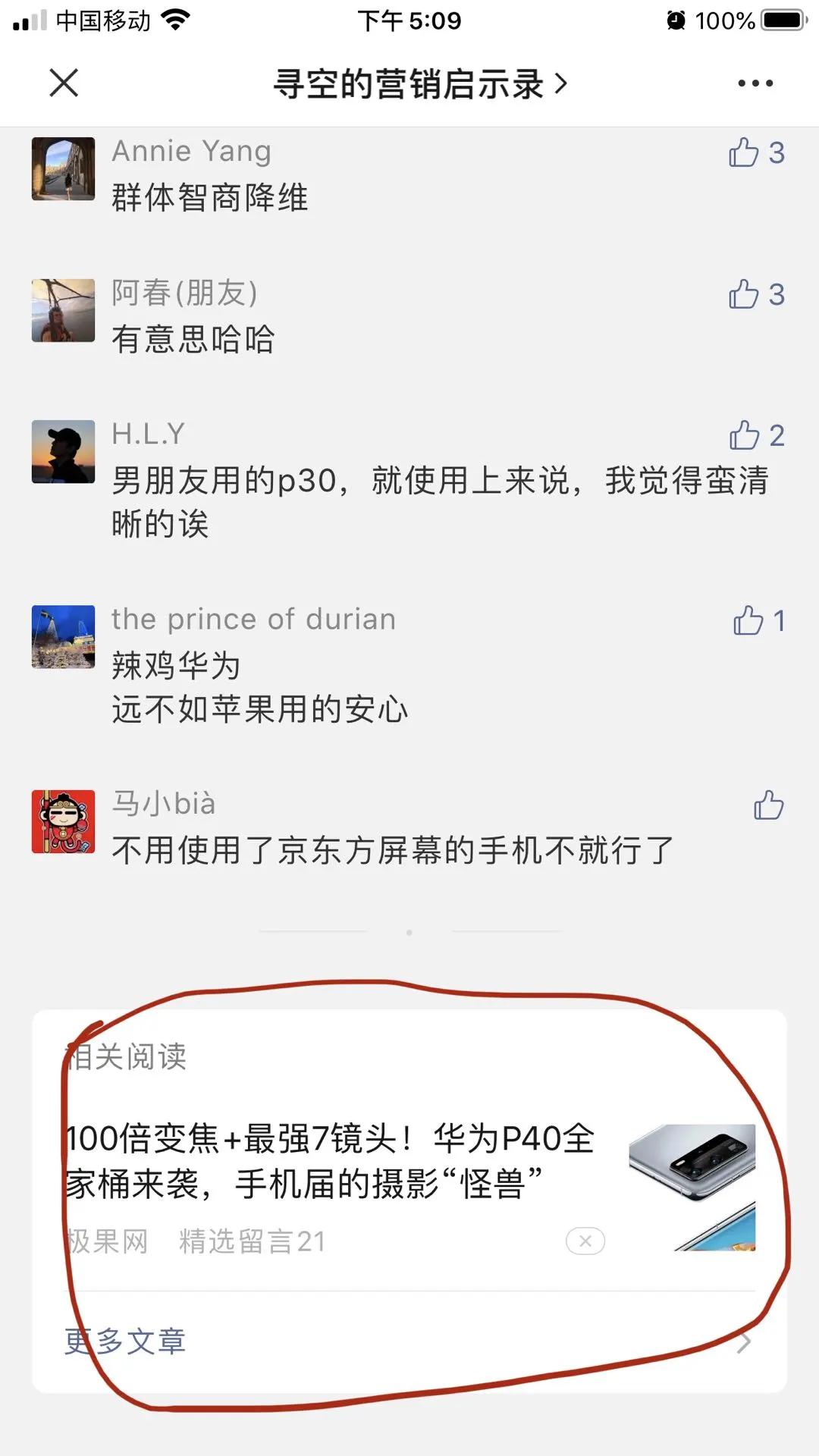This screenshot has height=1456, width=819.
Task: Open 寻空的营销启示录 account page
Action: (419, 83)
